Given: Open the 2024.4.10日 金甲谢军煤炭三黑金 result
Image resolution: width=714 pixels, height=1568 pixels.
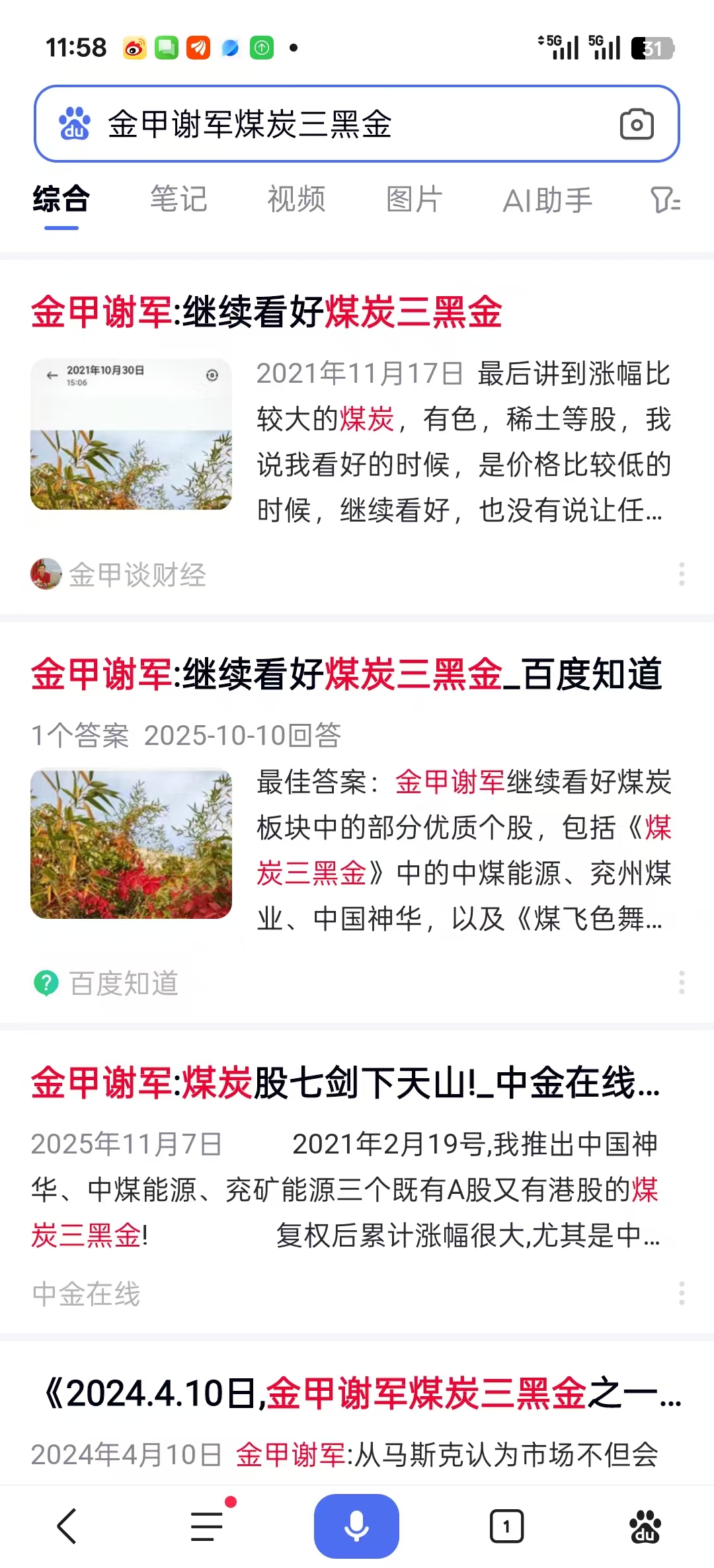Looking at the screenshot, I should coord(360,1393).
